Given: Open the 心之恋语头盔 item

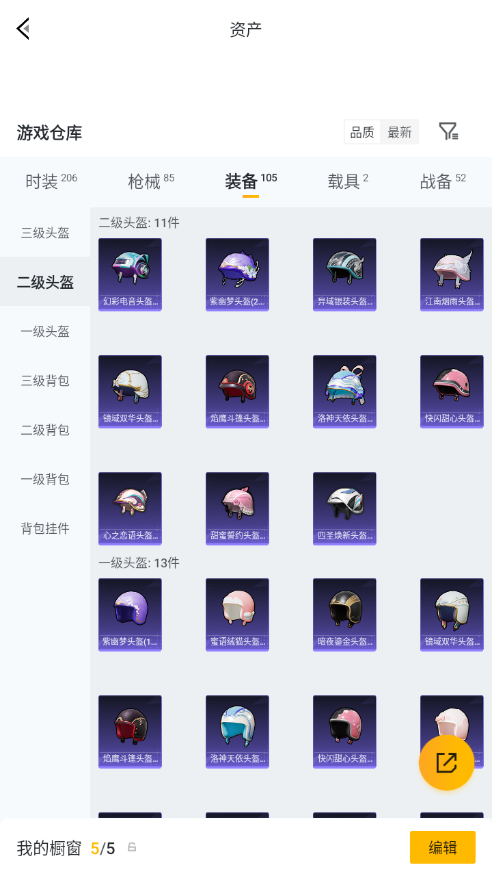Looking at the screenshot, I should click(130, 508).
